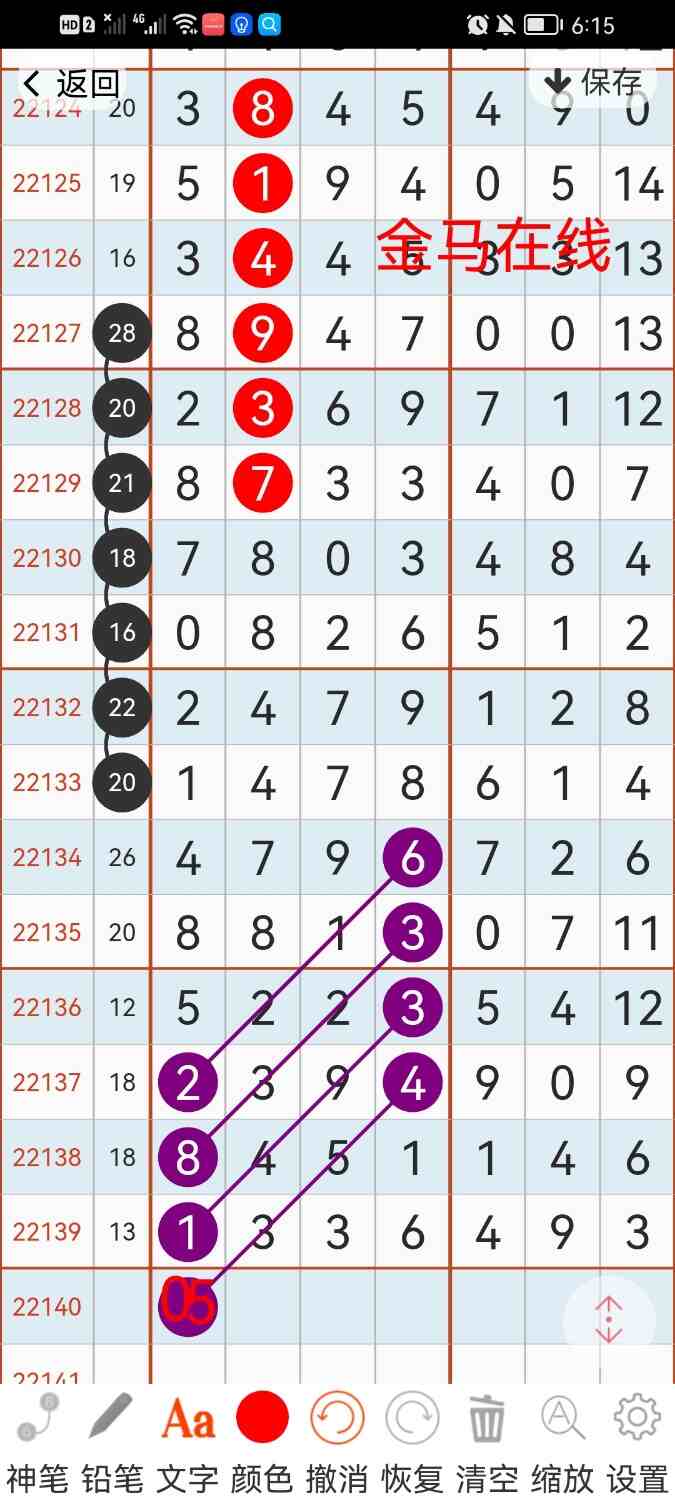Tap the floating up-down arrow button

(608, 1320)
